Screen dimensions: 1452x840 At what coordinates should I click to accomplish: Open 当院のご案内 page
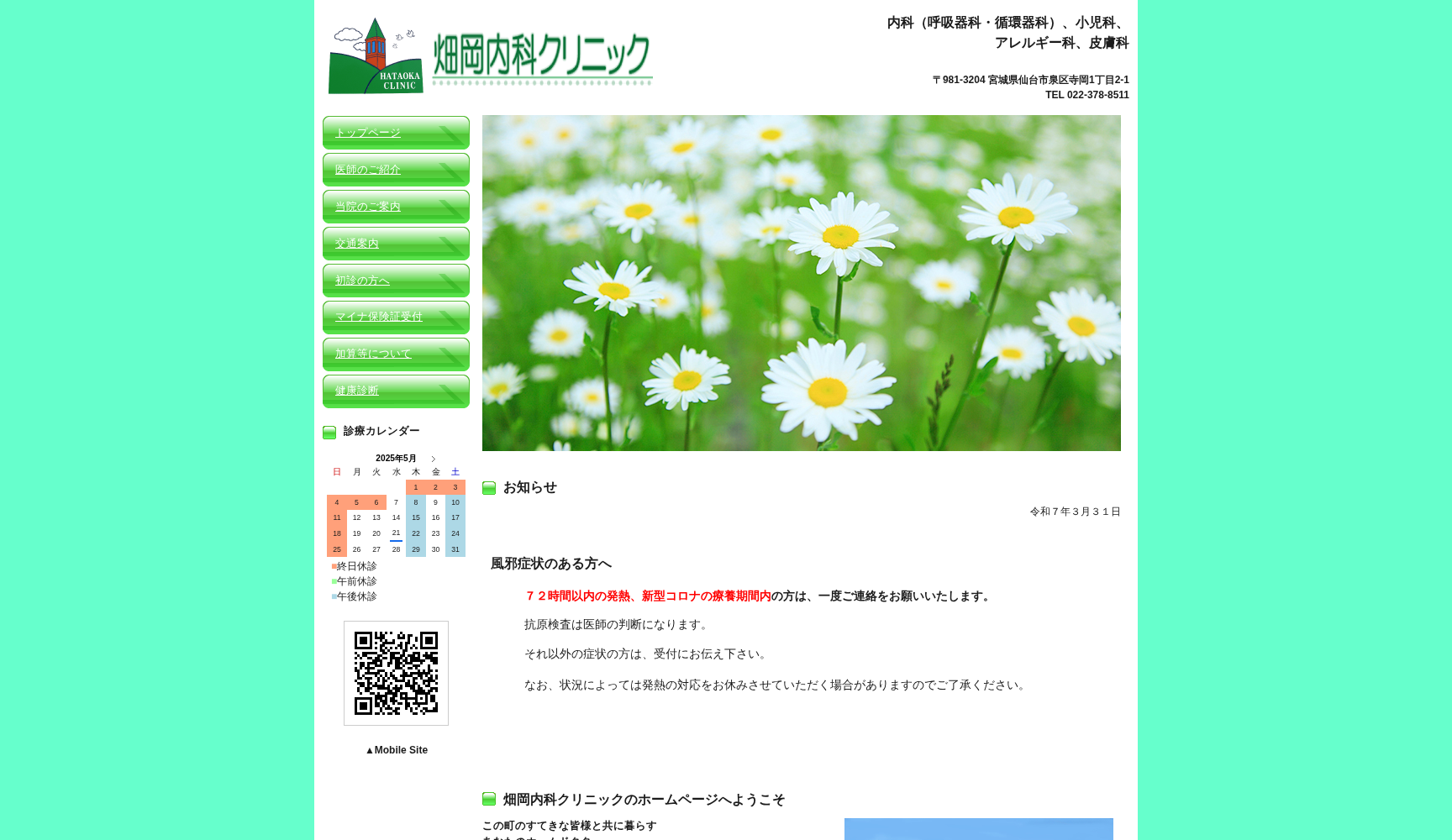368,207
